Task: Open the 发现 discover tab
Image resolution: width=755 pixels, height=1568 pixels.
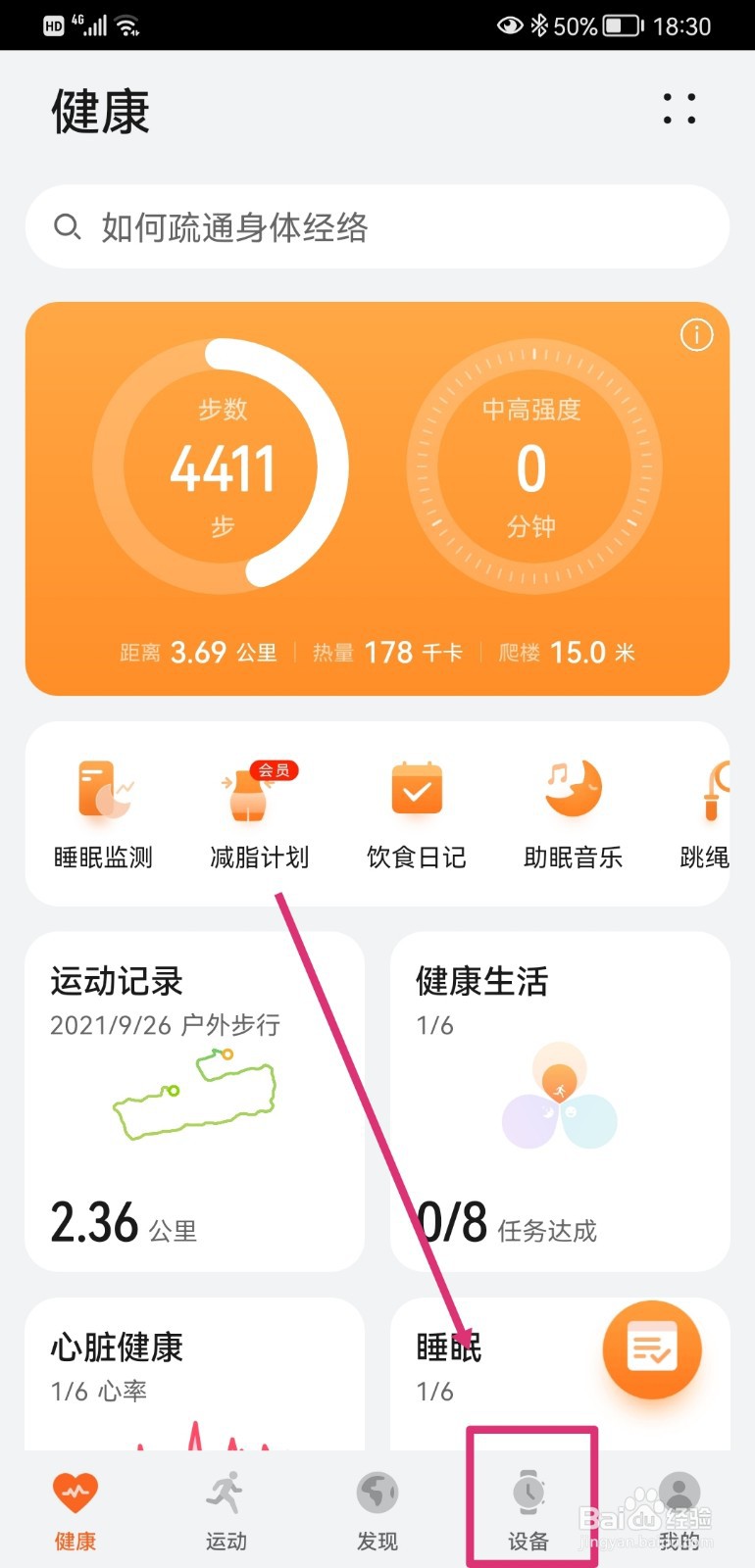Action: [377, 1506]
